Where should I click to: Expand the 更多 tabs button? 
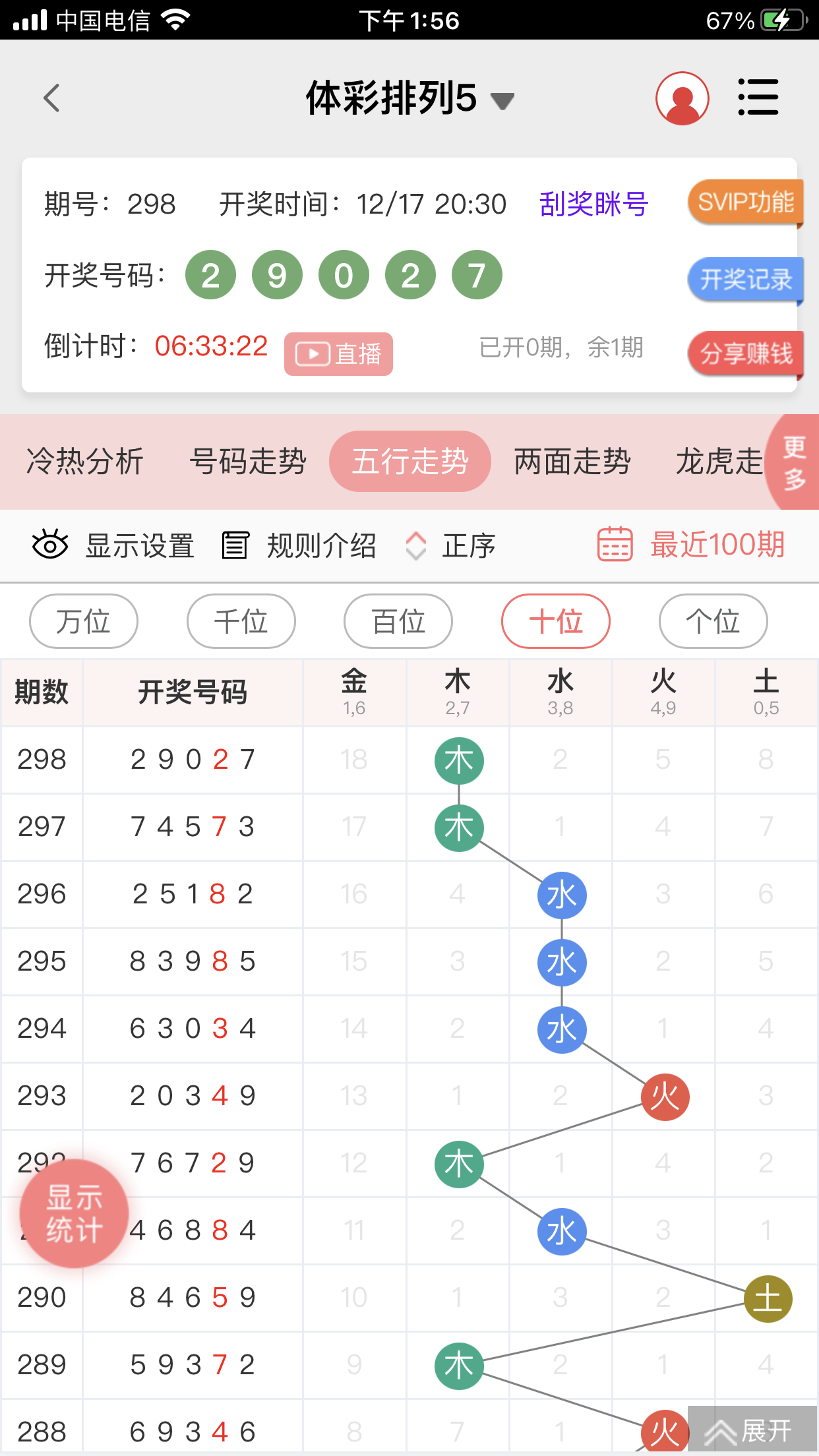(795, 462)
